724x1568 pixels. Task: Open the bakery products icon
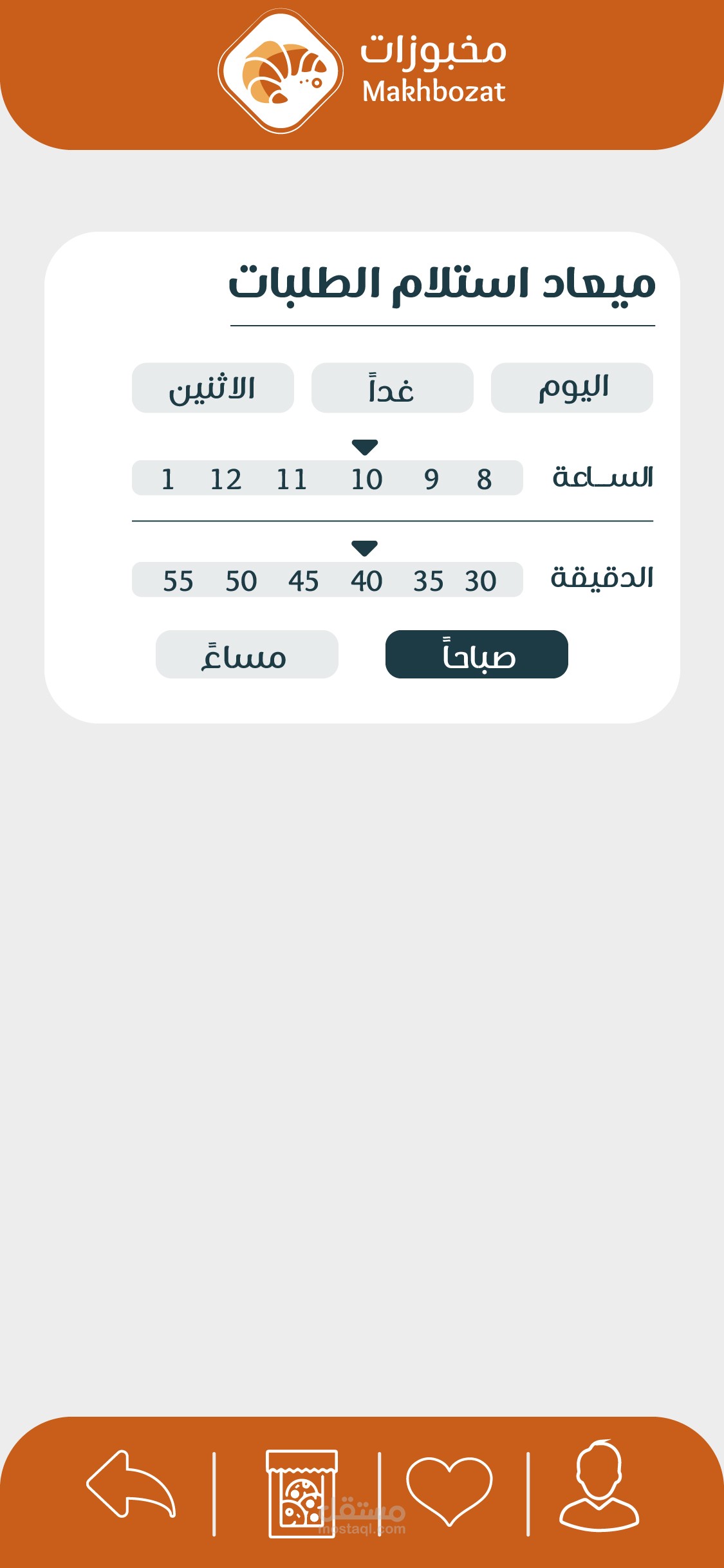(302, 1493)
